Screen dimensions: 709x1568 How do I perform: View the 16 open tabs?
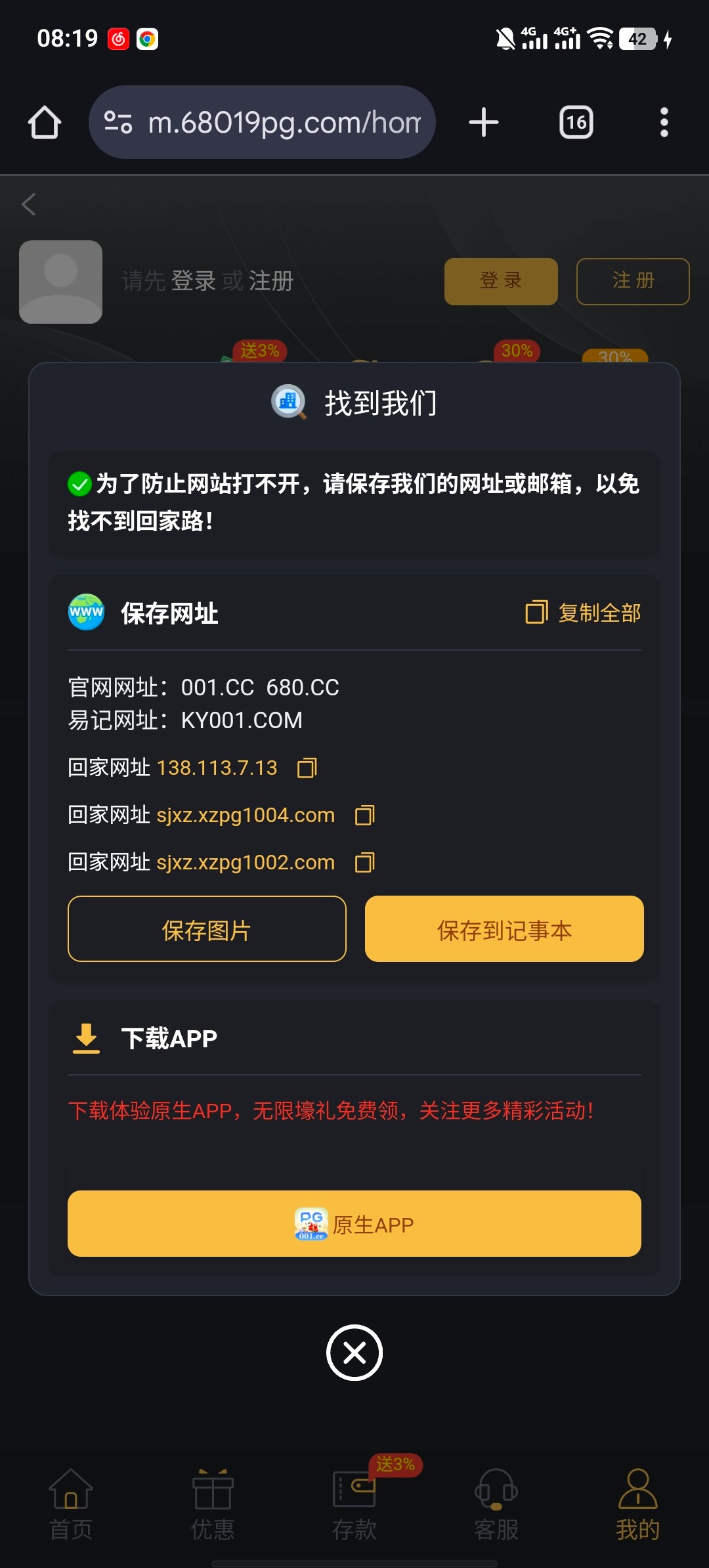click(x=576, y=123)
